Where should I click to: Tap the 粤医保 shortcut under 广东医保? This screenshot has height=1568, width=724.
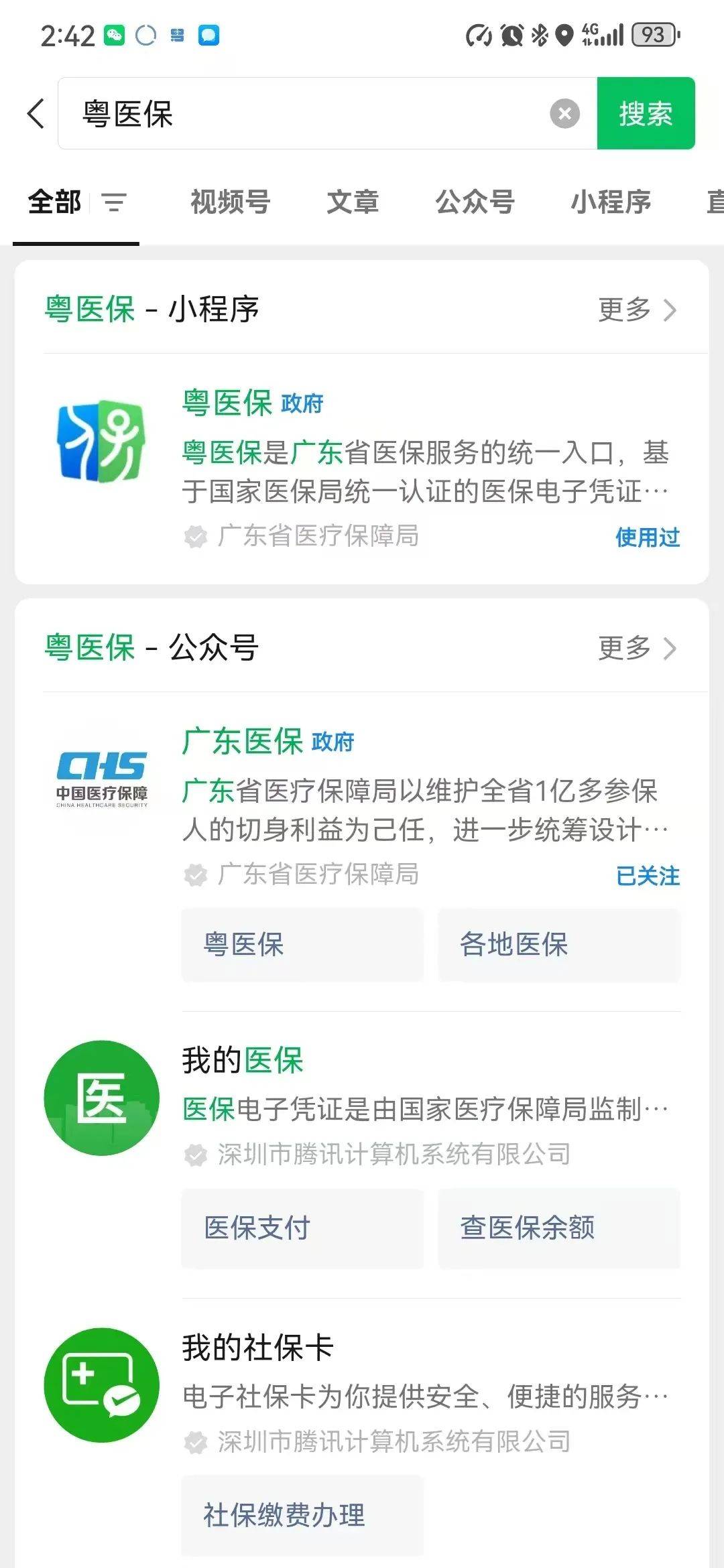[x=302, y=945]
